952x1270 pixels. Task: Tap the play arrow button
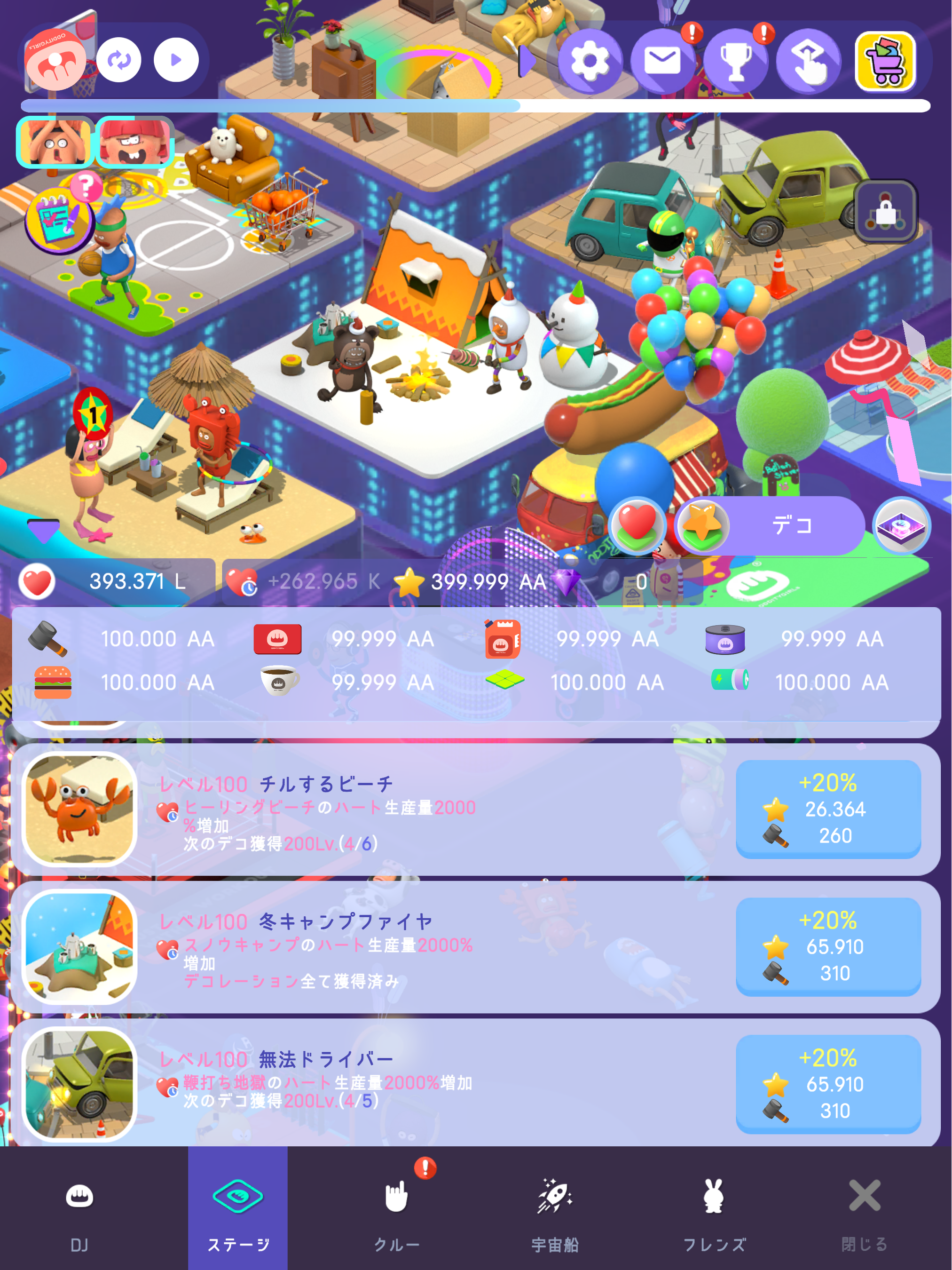(176, 60)
